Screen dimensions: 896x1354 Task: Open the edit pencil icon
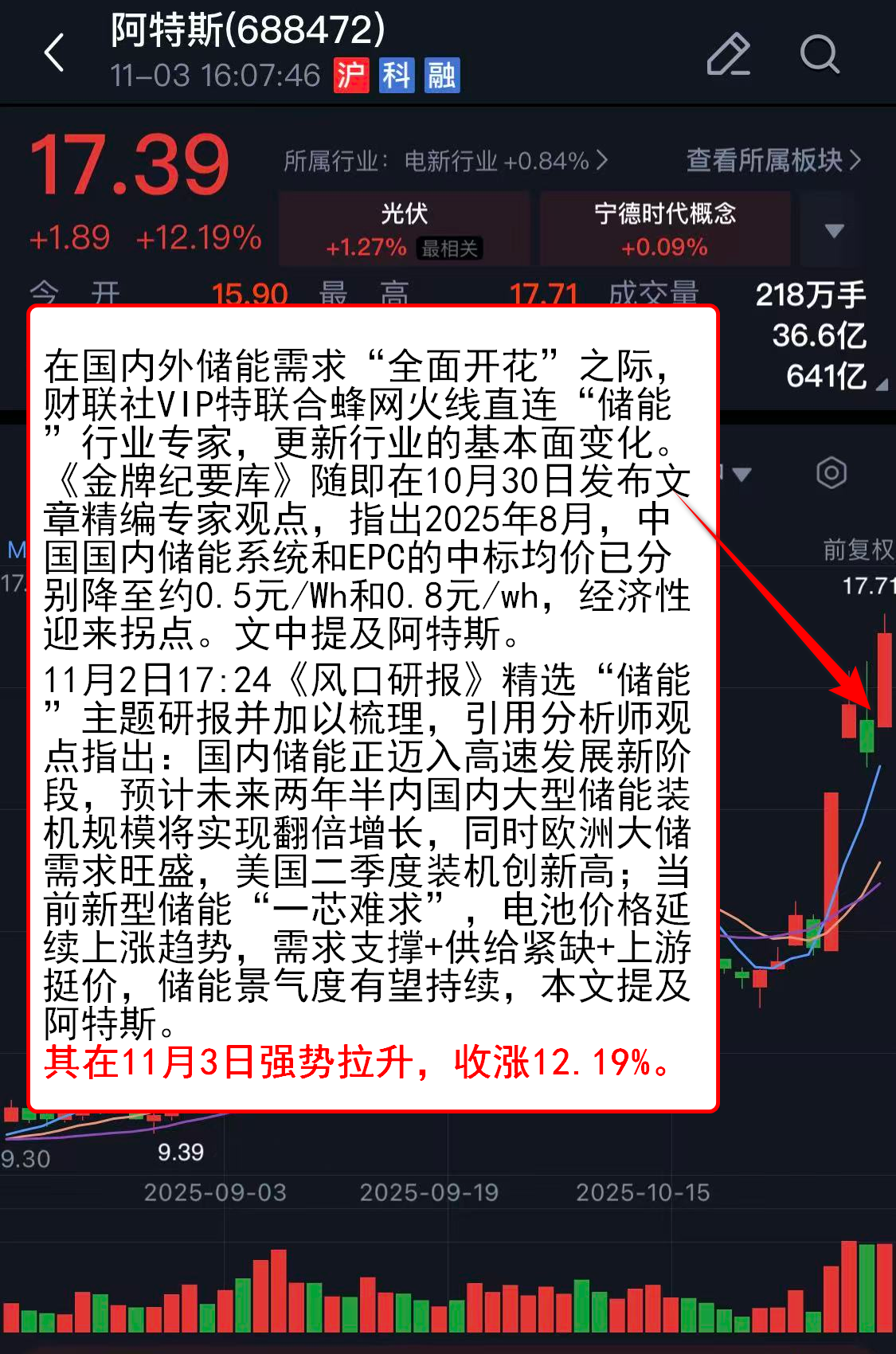[728, 54]
